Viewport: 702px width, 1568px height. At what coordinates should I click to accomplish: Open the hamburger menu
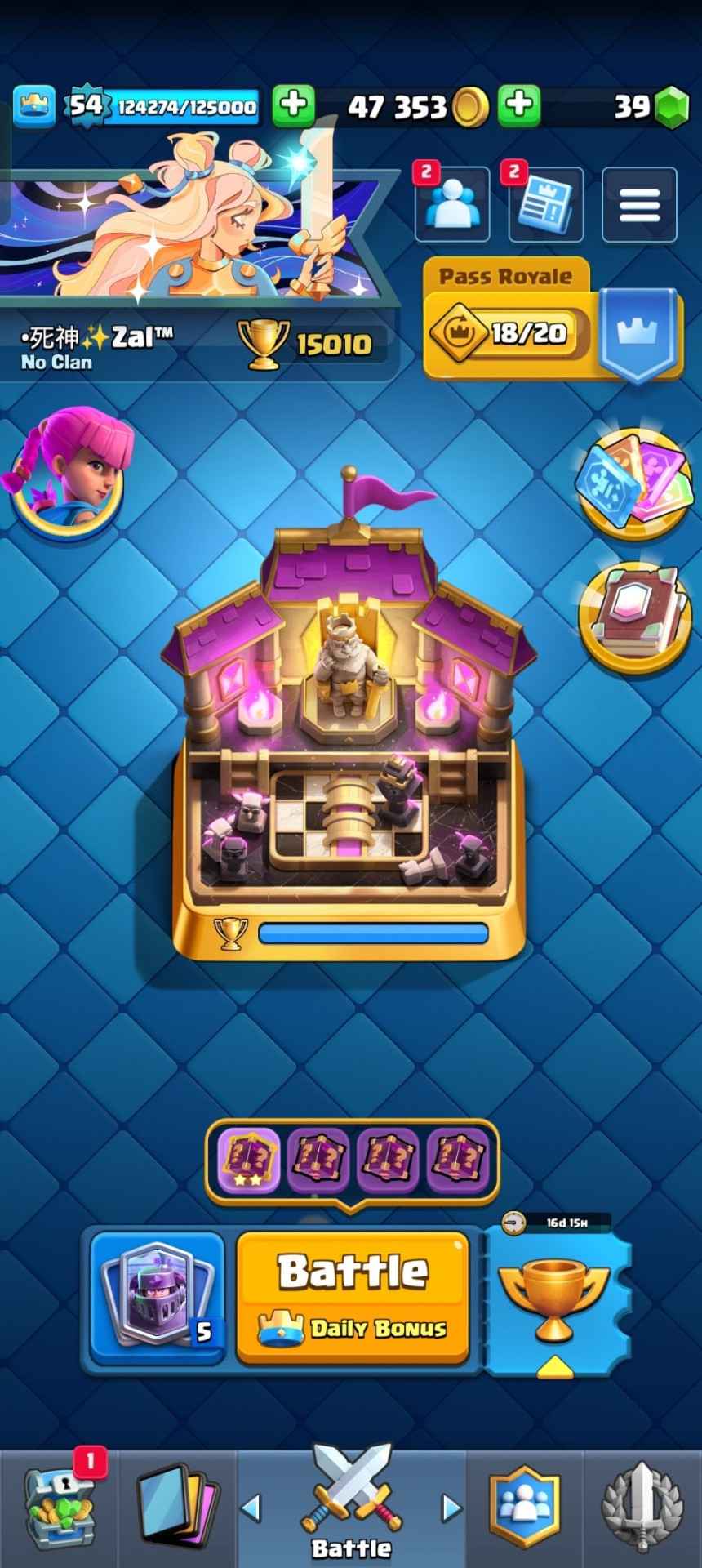639,205
